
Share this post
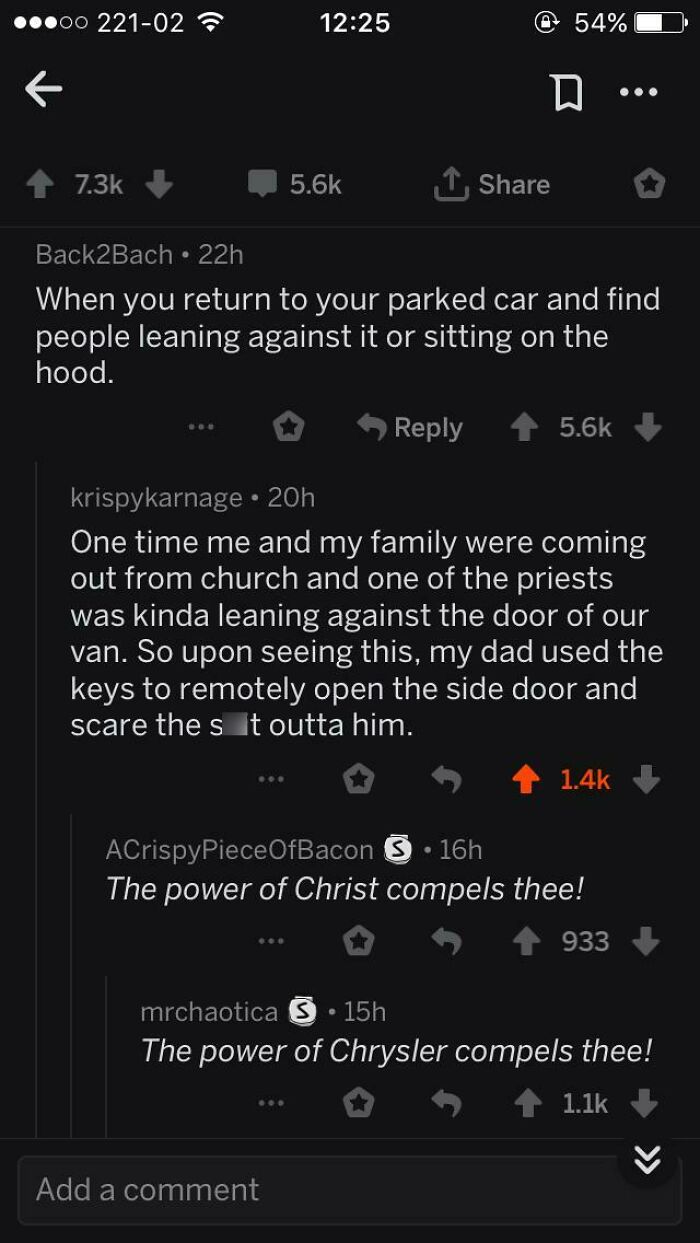coord(492,184)
